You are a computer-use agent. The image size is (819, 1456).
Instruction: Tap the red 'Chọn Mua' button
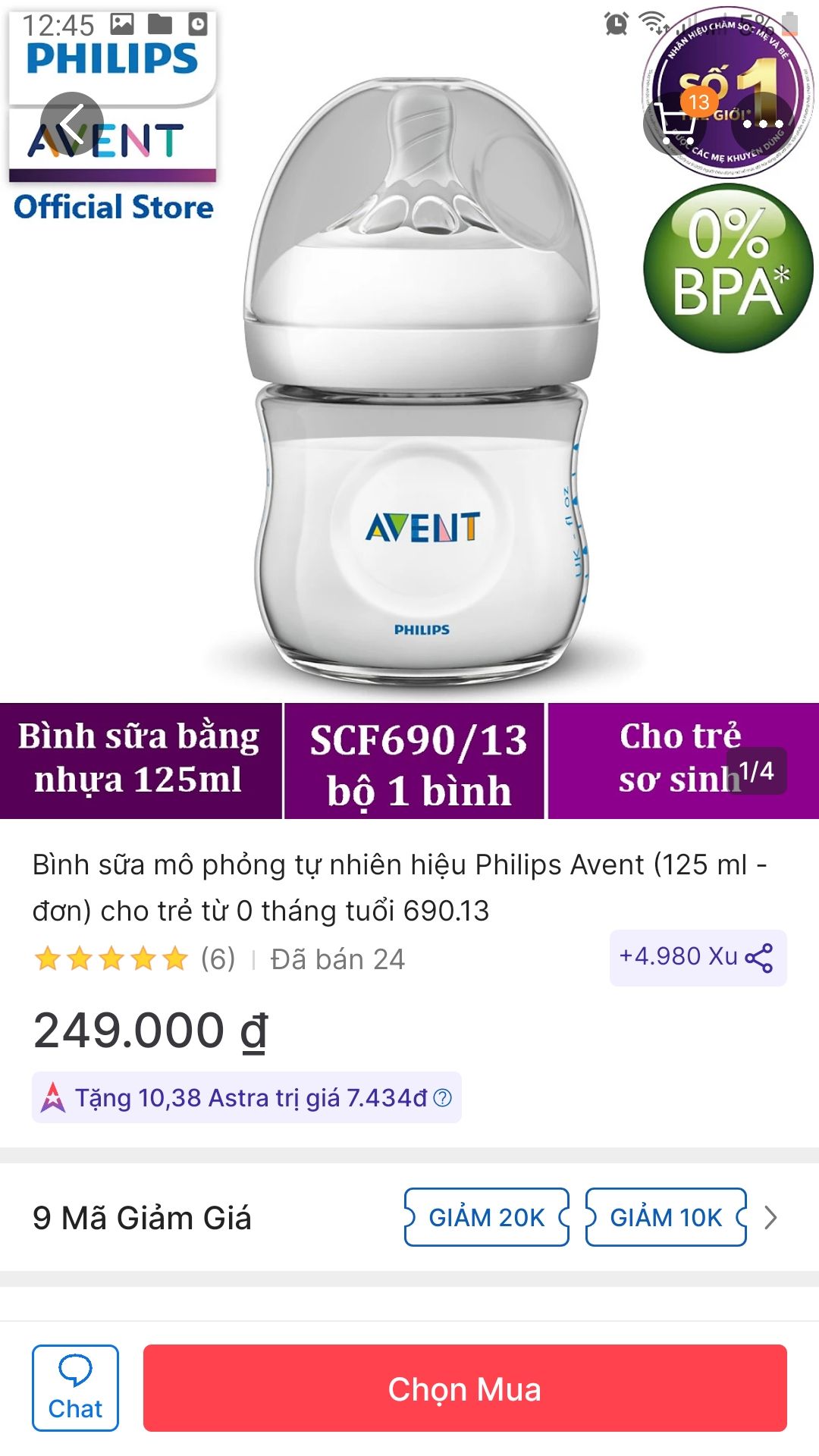pyautogui.click(x=466, y=1389)
